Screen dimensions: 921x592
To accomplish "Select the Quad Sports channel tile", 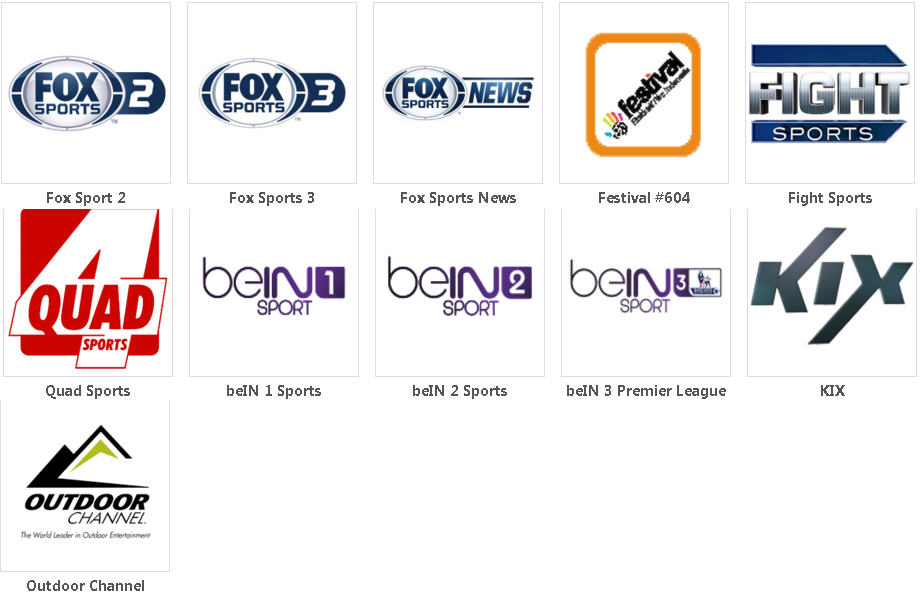I will click(88, 292).
